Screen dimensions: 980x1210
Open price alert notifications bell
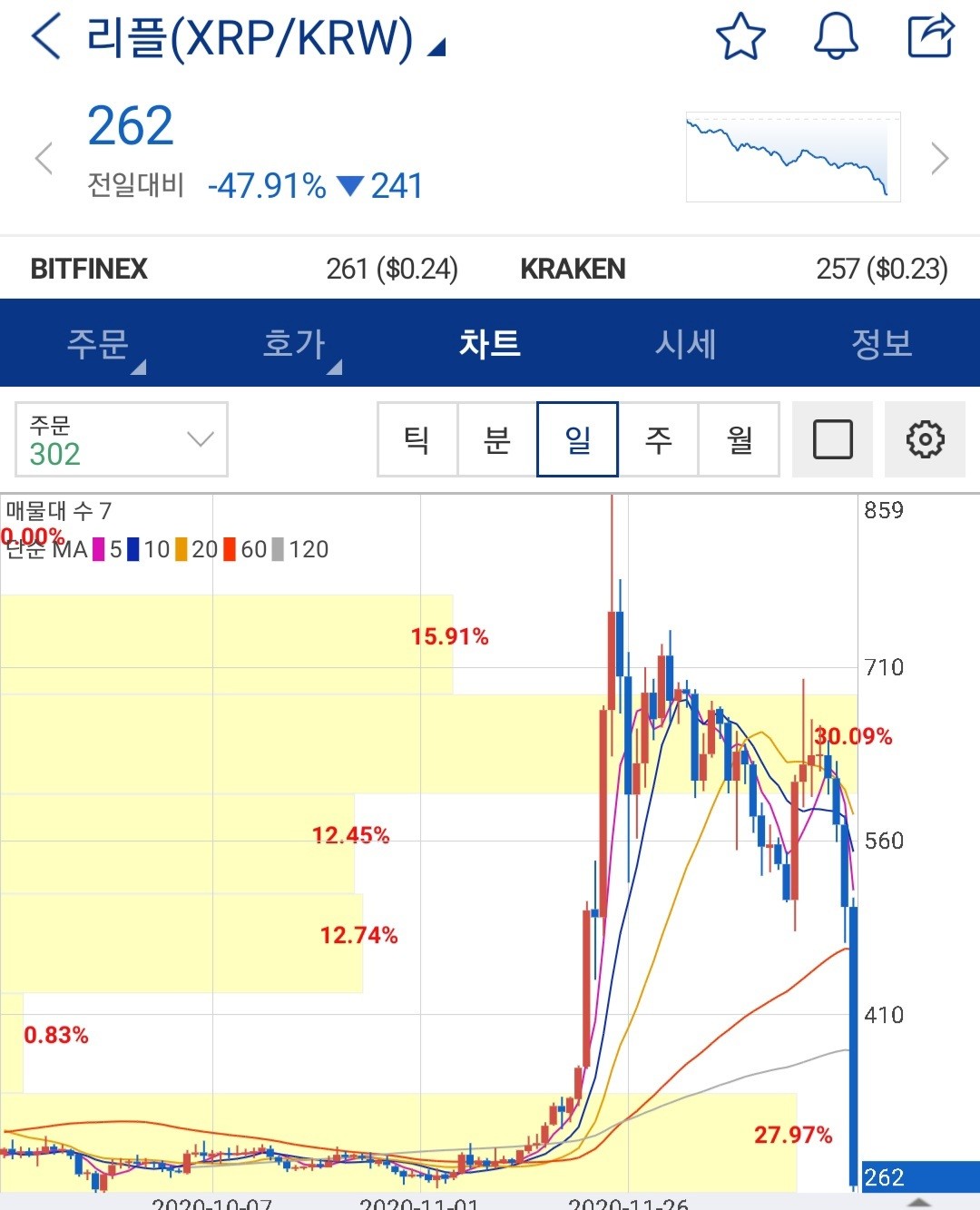(836, 36)
